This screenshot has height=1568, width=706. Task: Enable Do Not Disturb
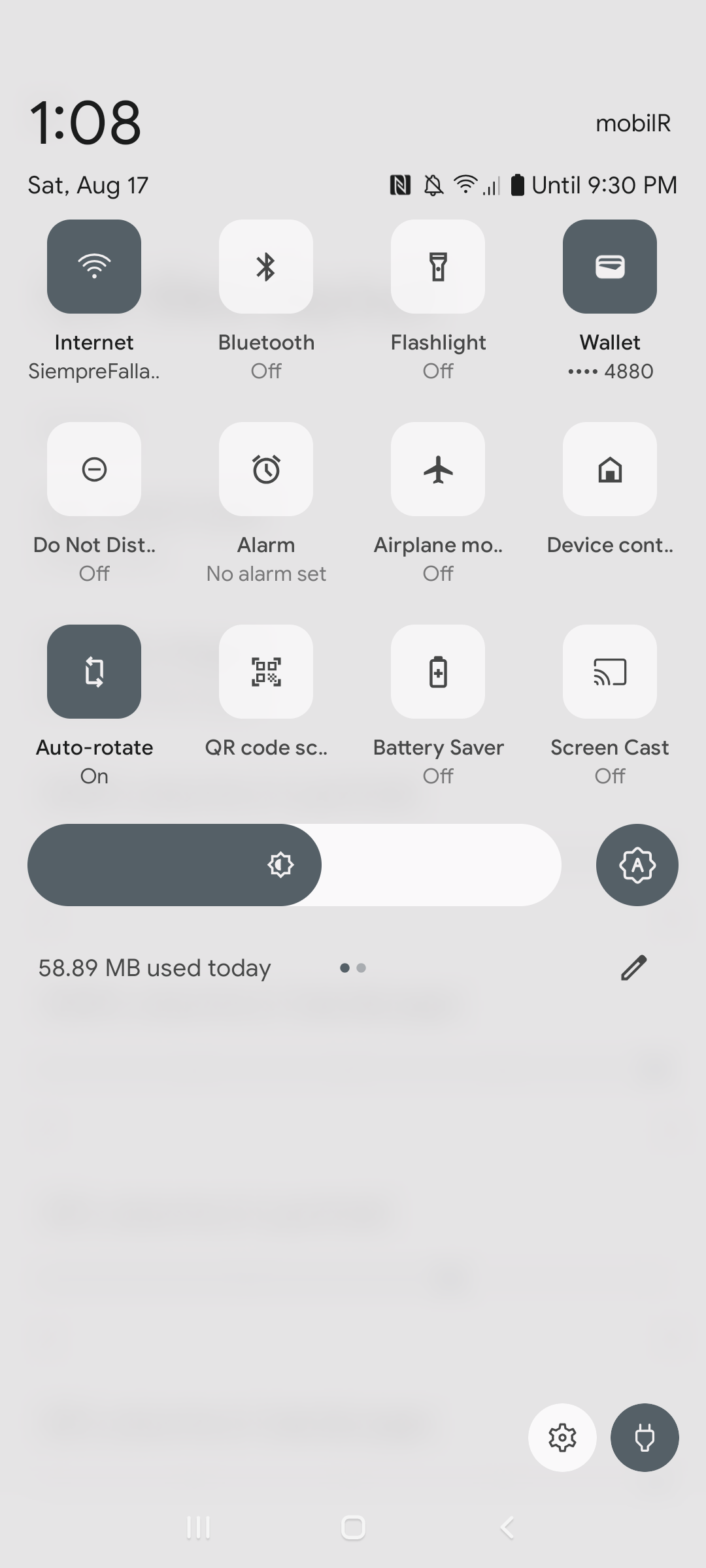(94, 469)
